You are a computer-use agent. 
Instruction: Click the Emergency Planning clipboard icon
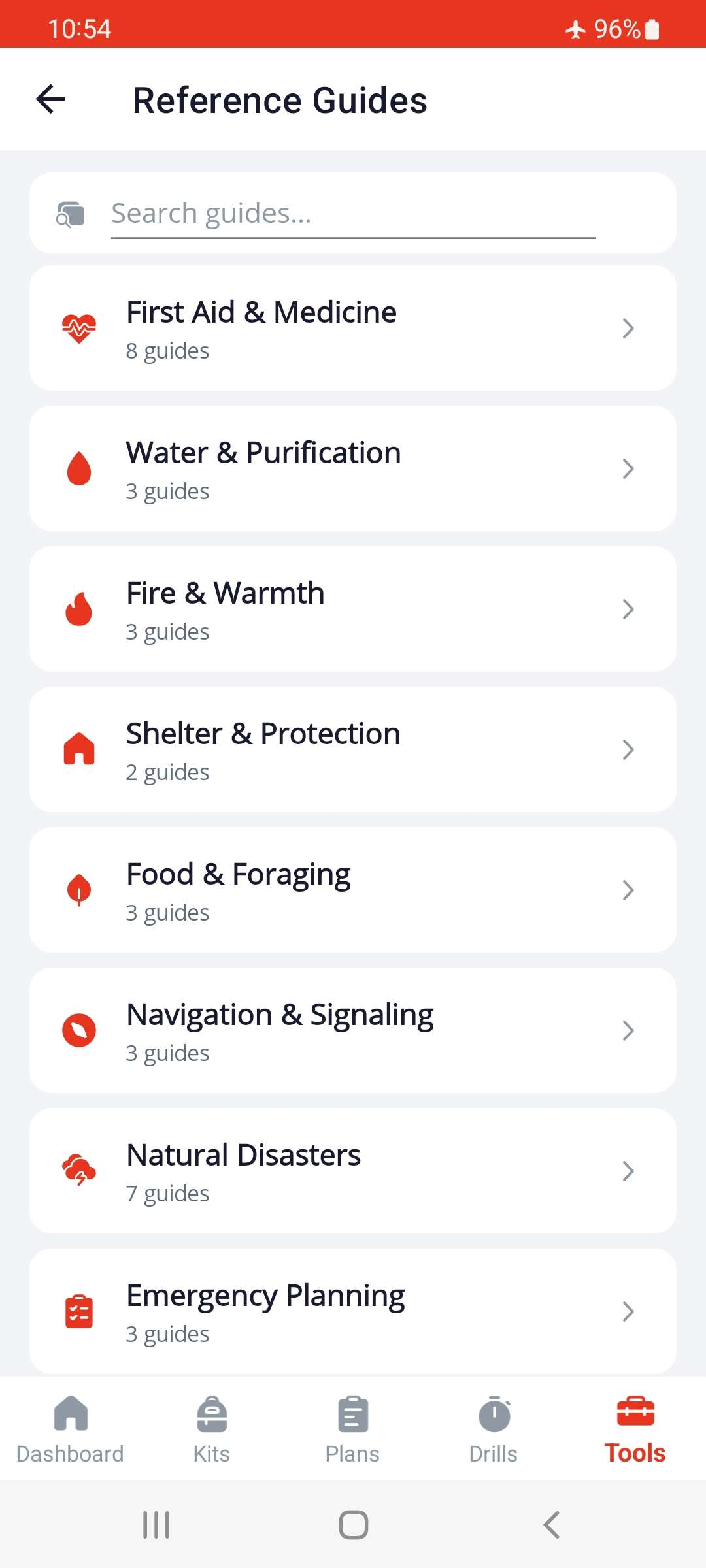pos(79,1311)
